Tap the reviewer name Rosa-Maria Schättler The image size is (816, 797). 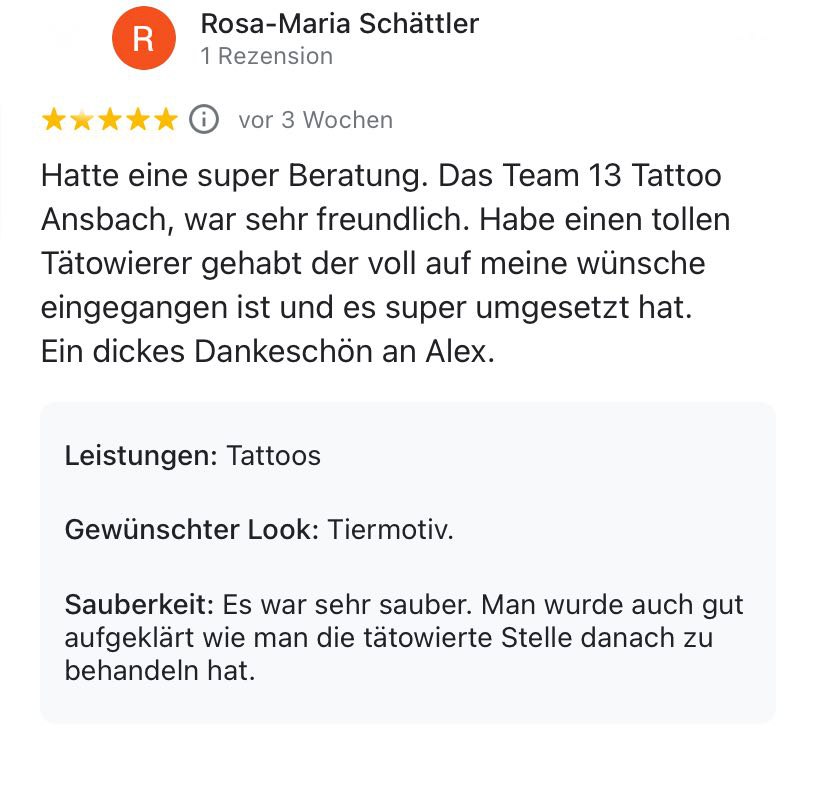click(339, 23)
